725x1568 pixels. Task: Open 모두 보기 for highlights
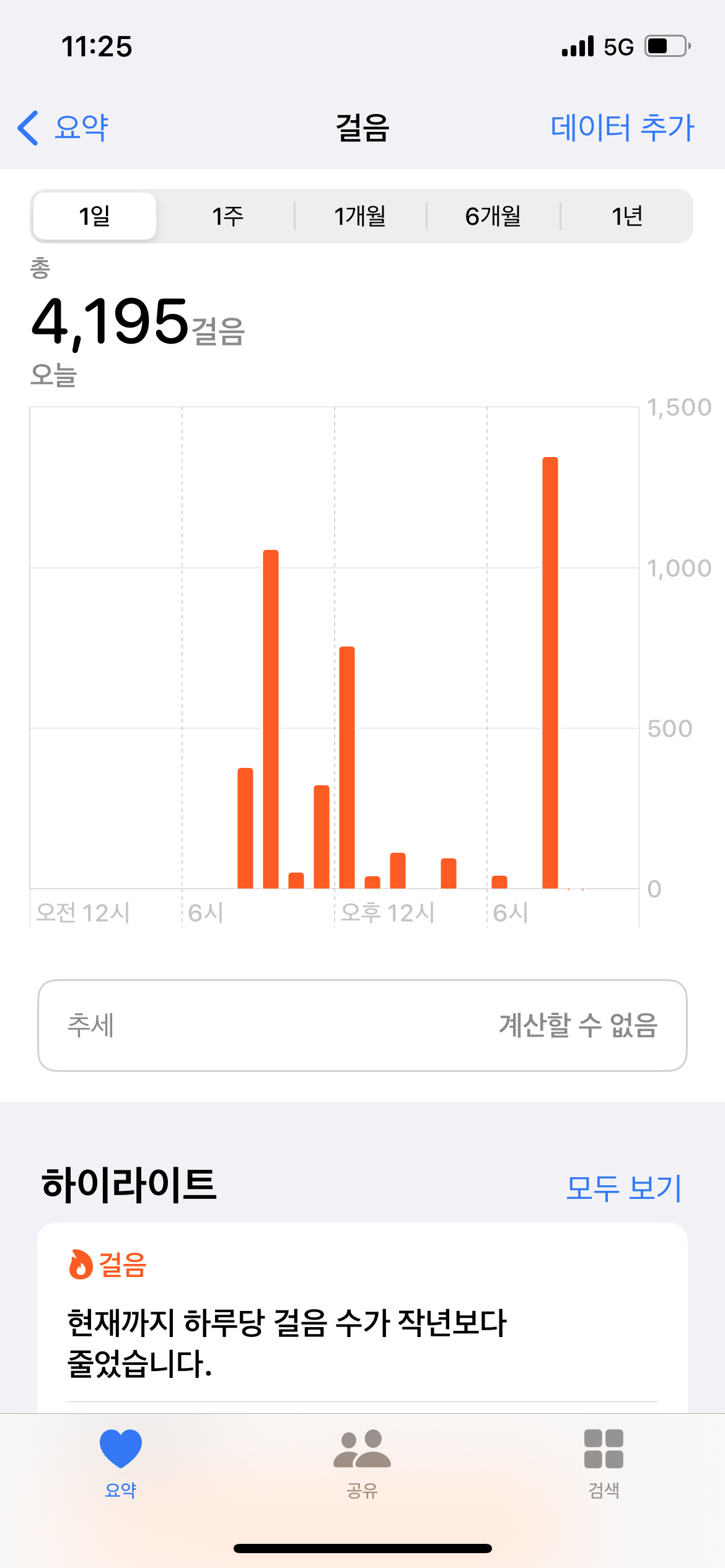point(623,1188)
